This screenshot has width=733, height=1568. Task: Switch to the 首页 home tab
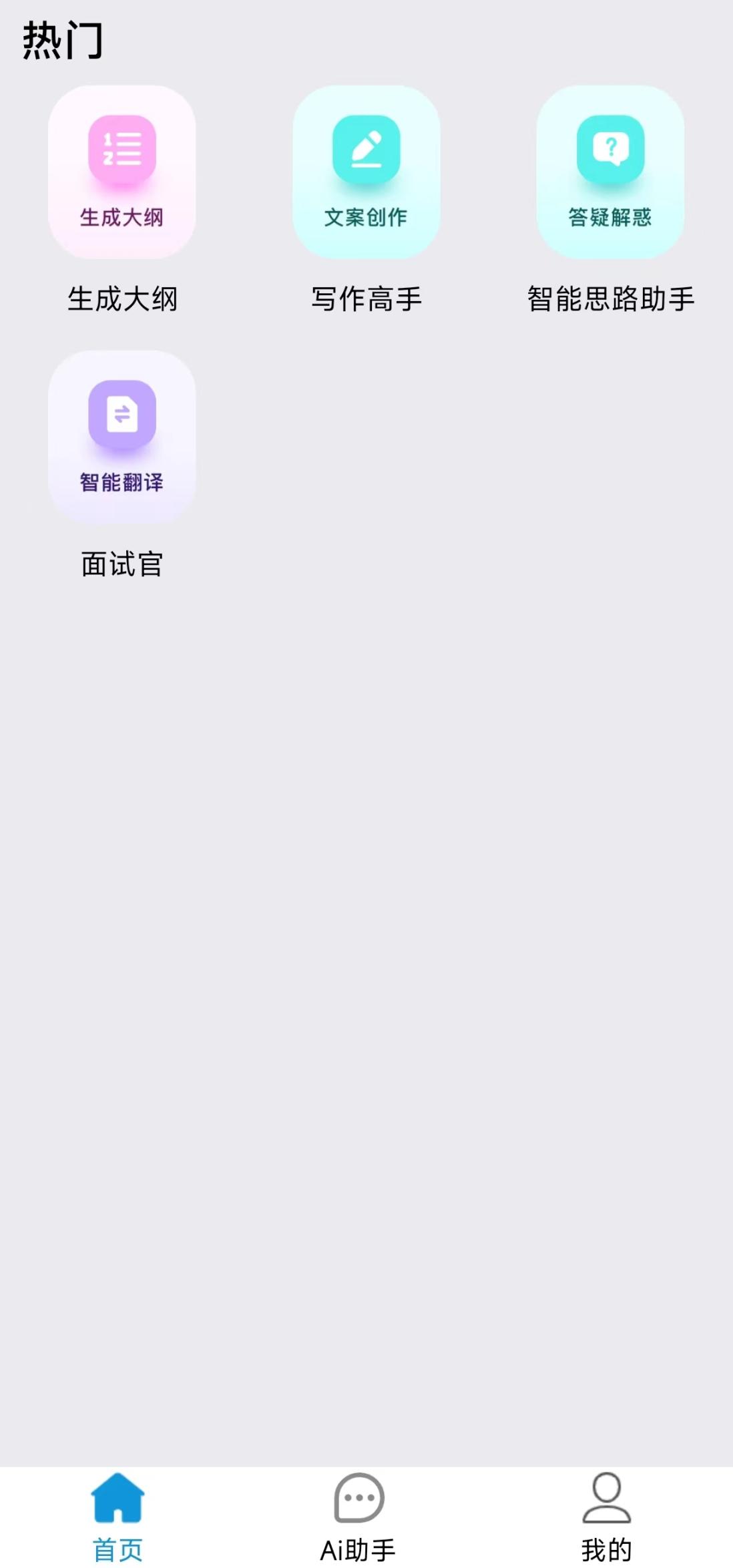coord(117,1517)
